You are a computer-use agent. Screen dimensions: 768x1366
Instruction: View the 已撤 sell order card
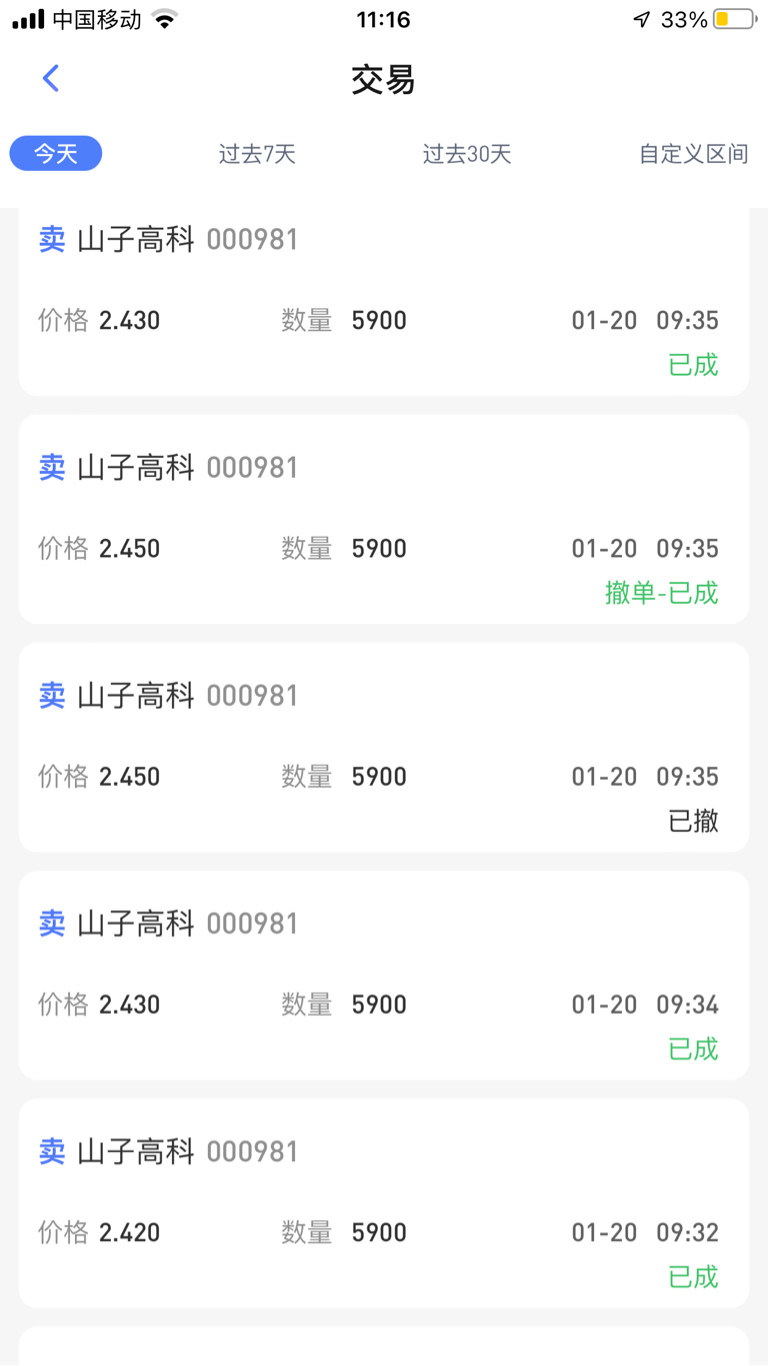(x=384, y=748)
